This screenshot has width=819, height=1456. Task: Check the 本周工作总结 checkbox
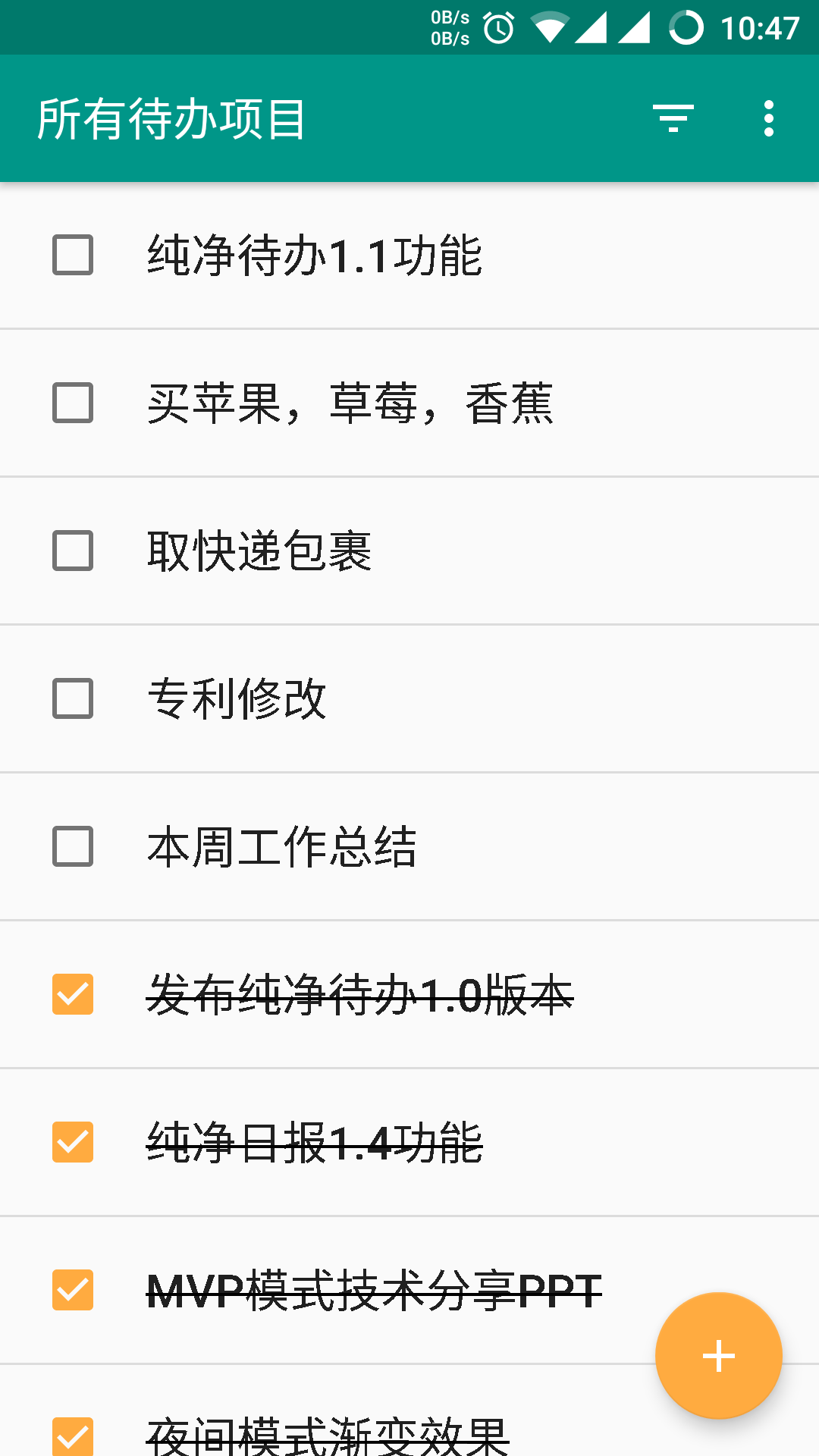73,846
